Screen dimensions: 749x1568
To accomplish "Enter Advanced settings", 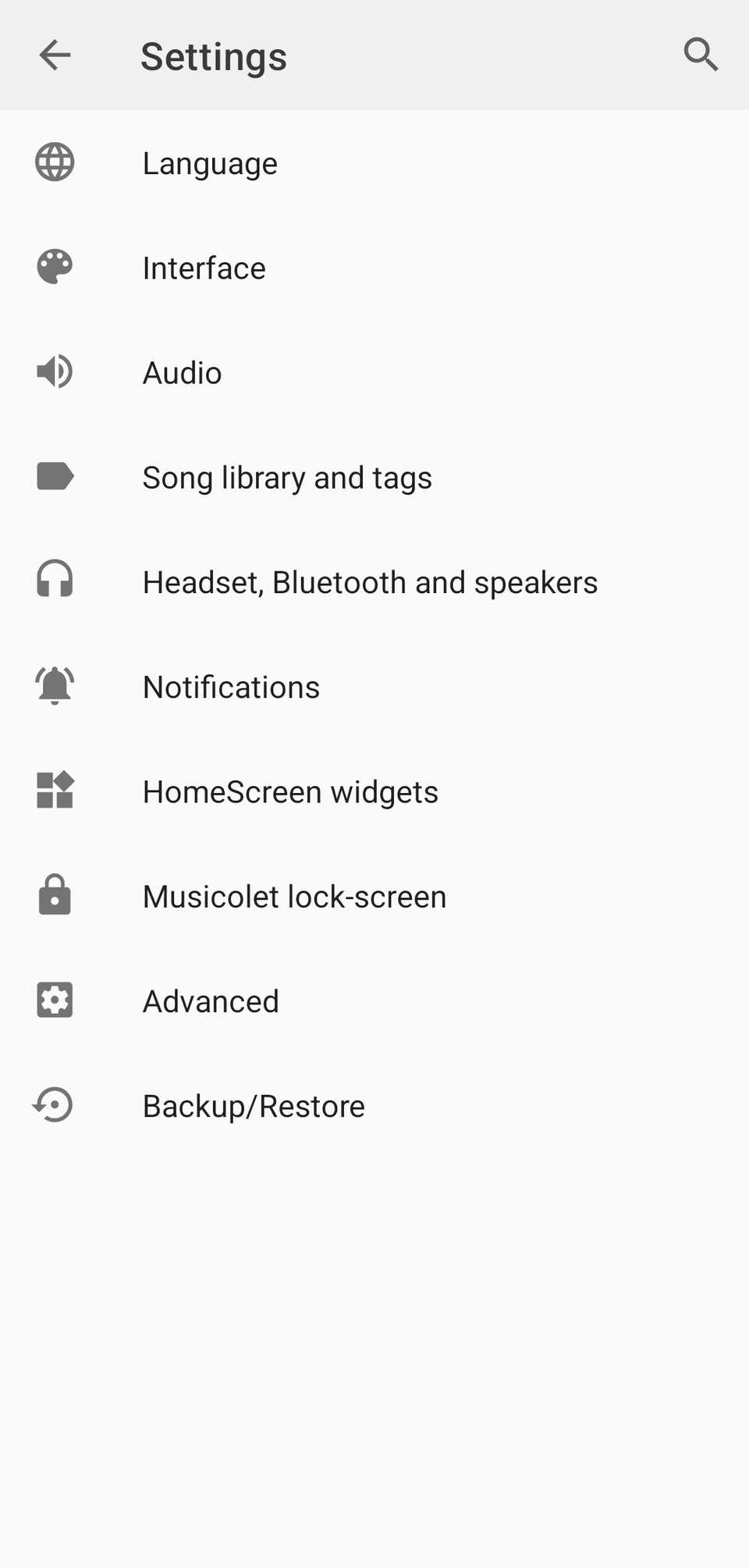I will 211,1001.
